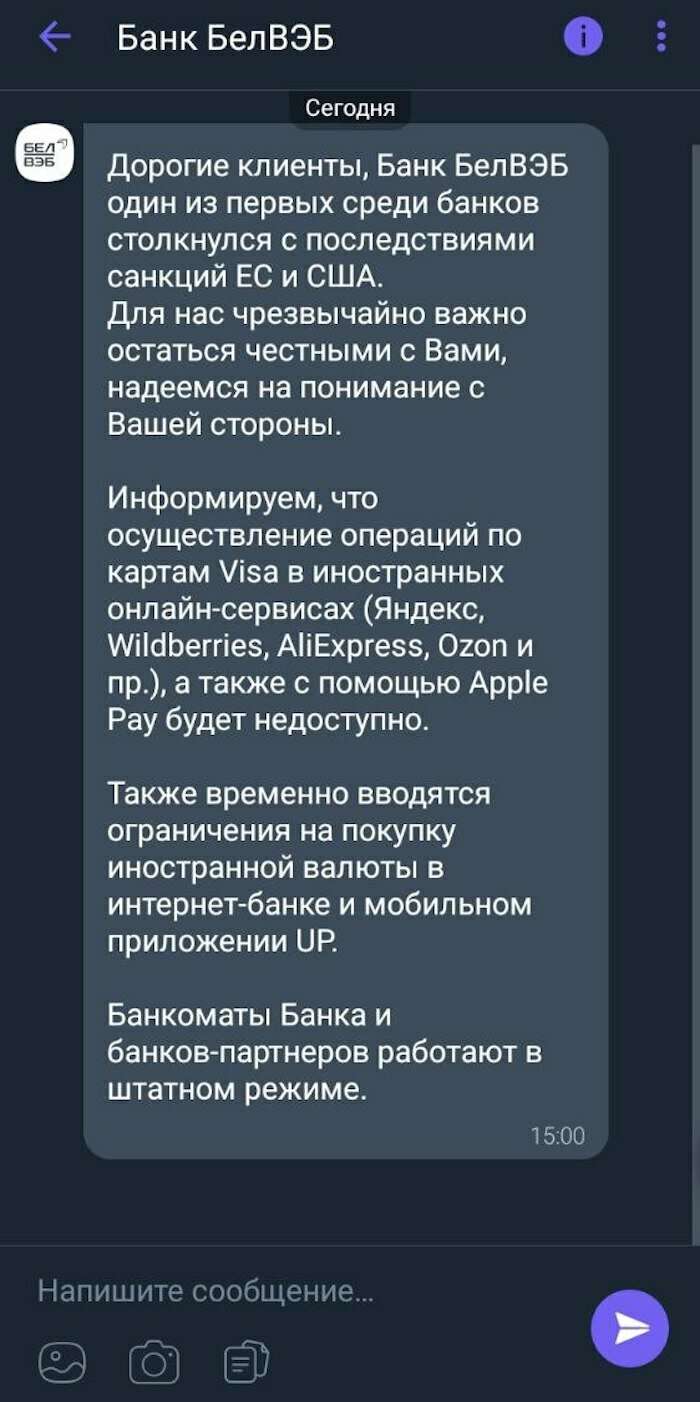Go back from the Банк БелВЭБ chat
Image resolution: width=700 pixels, height=1402 pixels.
click(x=55, y=38)
